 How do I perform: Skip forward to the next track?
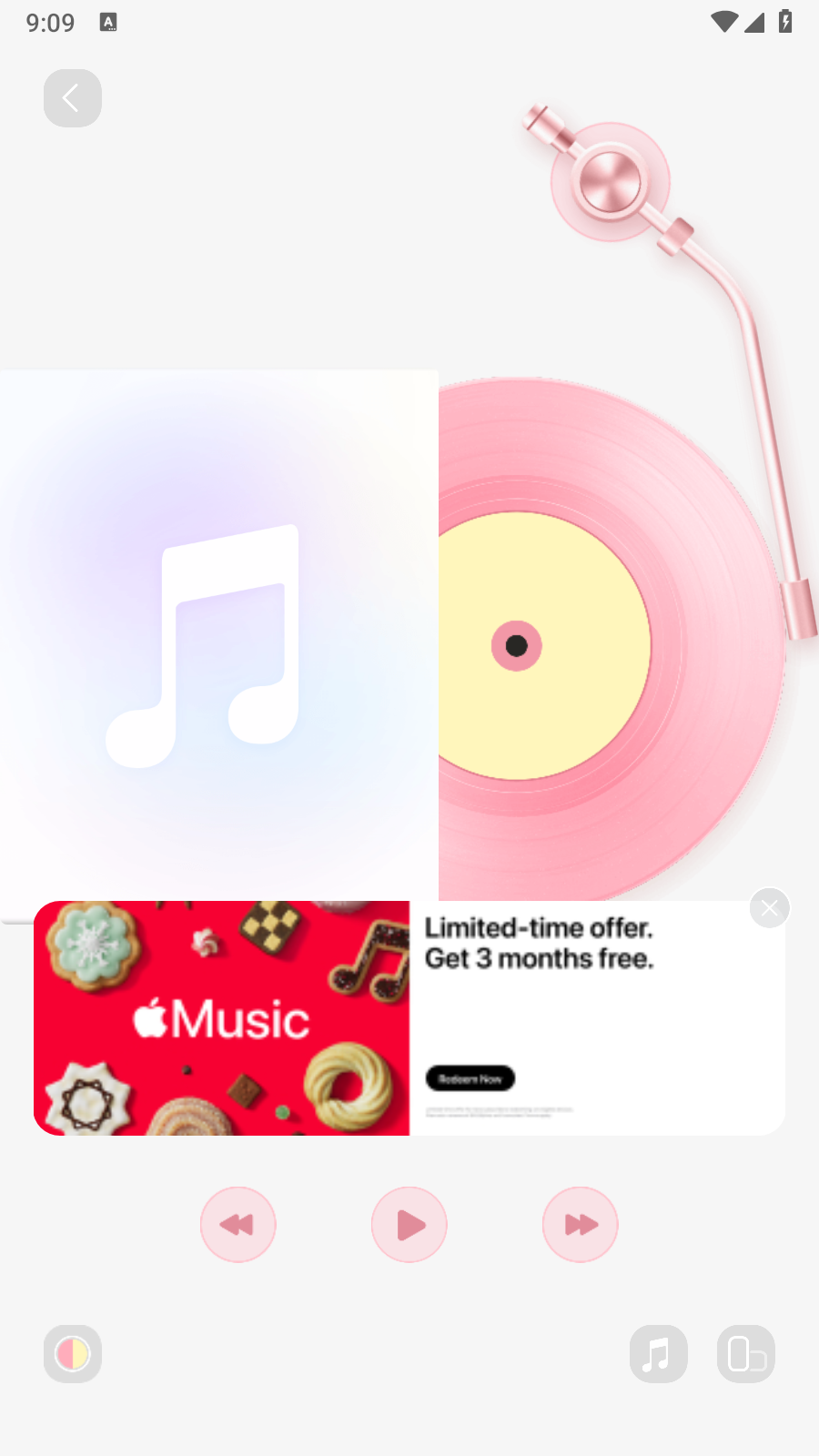tap(581, 1225)
